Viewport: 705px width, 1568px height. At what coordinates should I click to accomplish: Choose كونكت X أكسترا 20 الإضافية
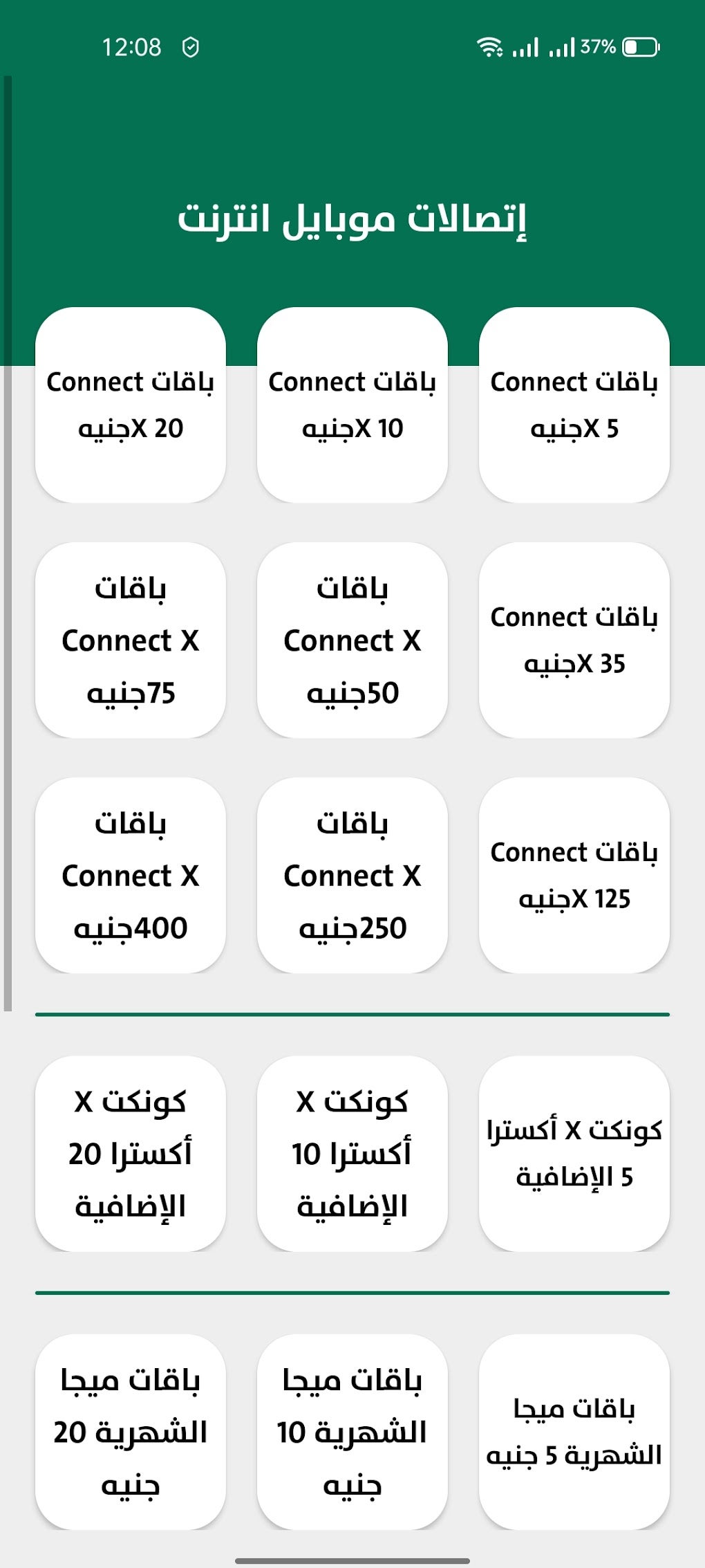pos(130,1153)
